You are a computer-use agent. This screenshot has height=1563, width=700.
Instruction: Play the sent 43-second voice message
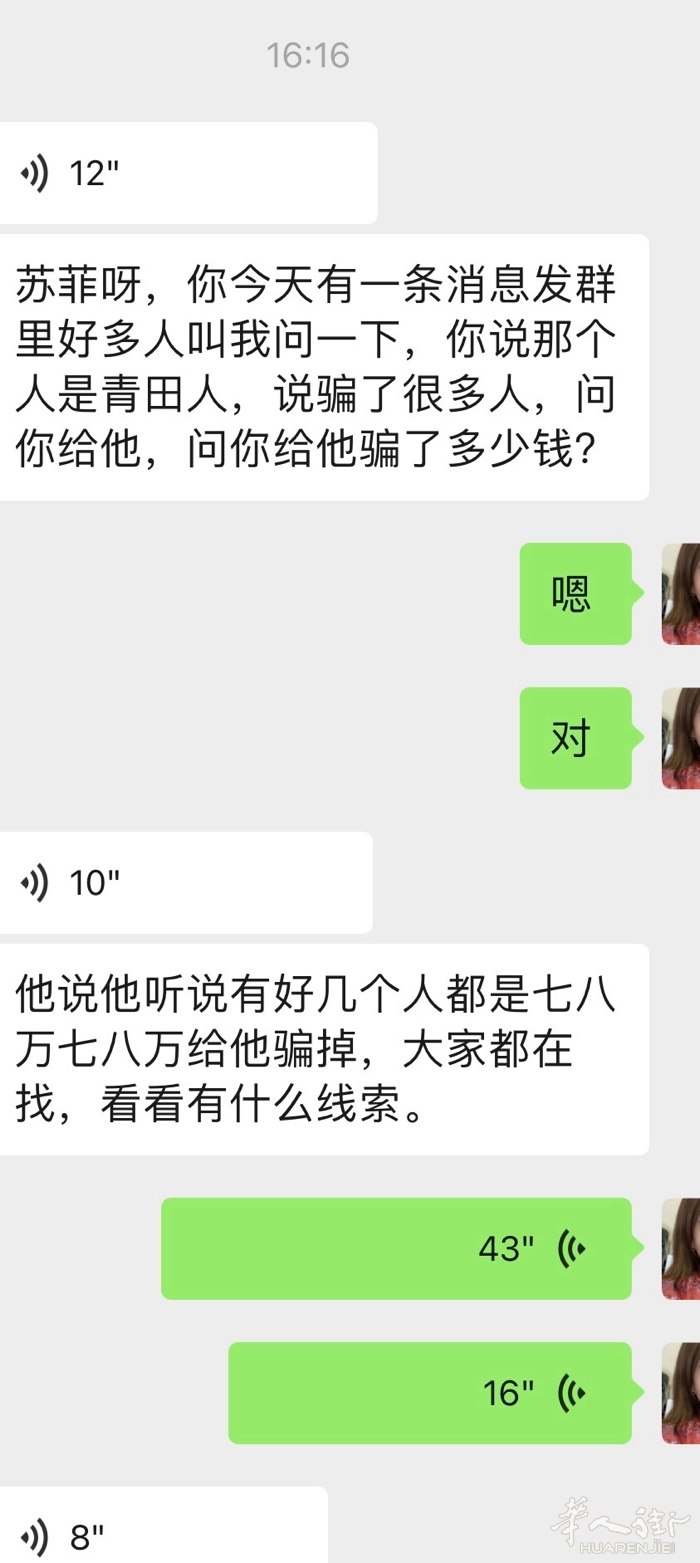(396, 1248)
